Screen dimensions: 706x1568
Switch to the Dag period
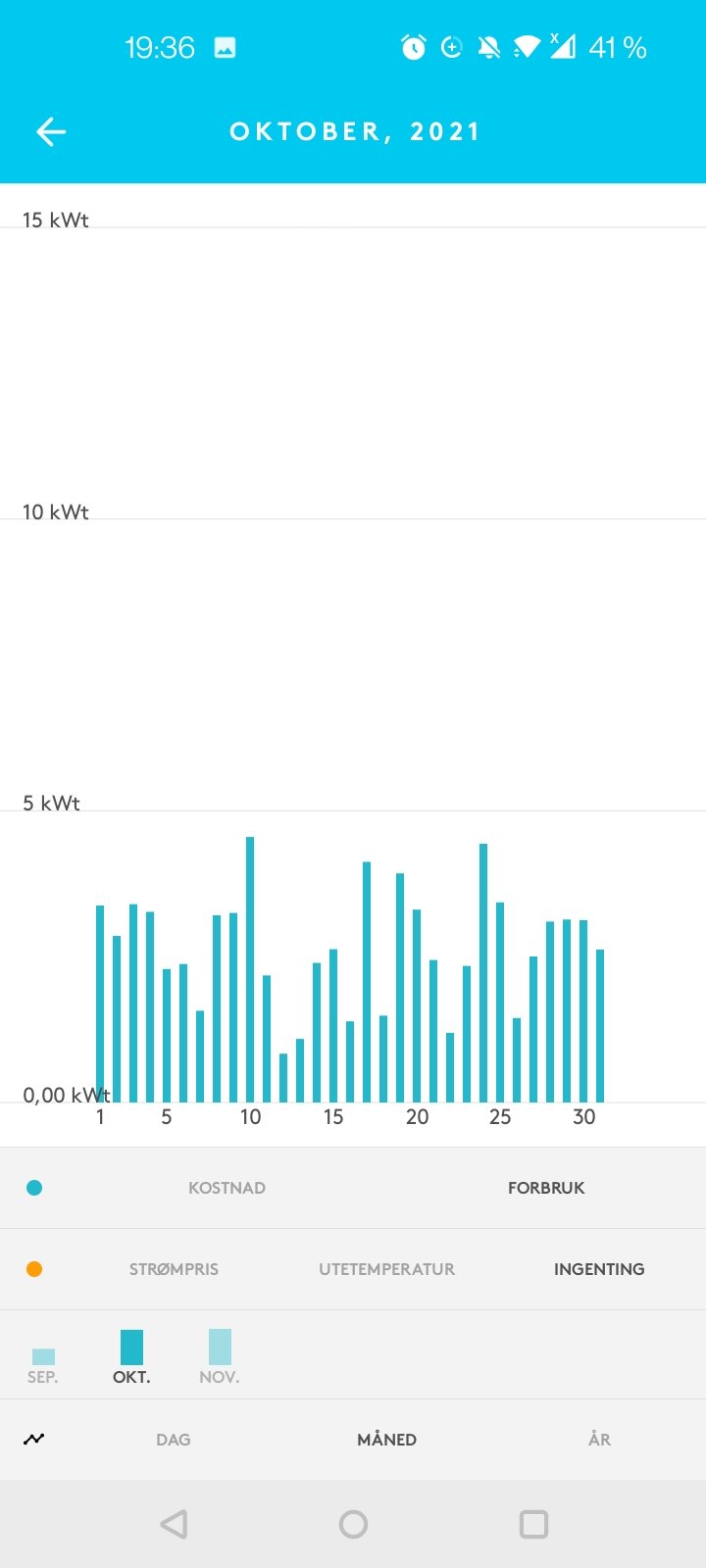(174, 1440)
